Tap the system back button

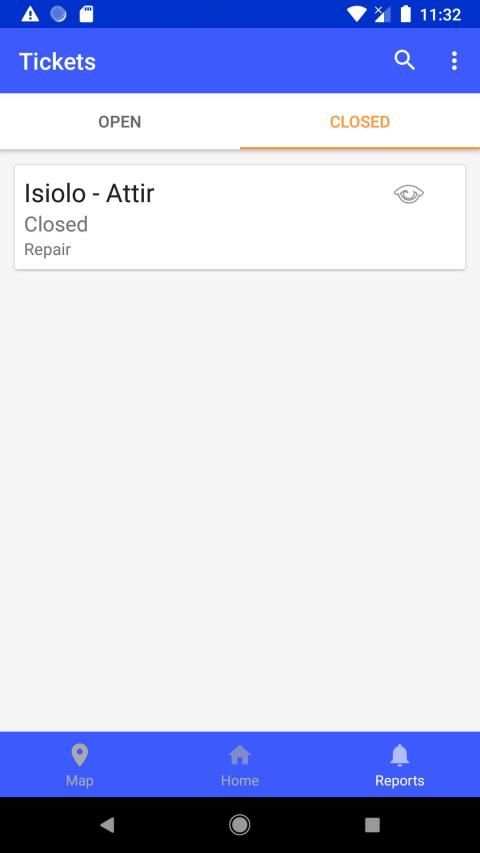(107, 825)
